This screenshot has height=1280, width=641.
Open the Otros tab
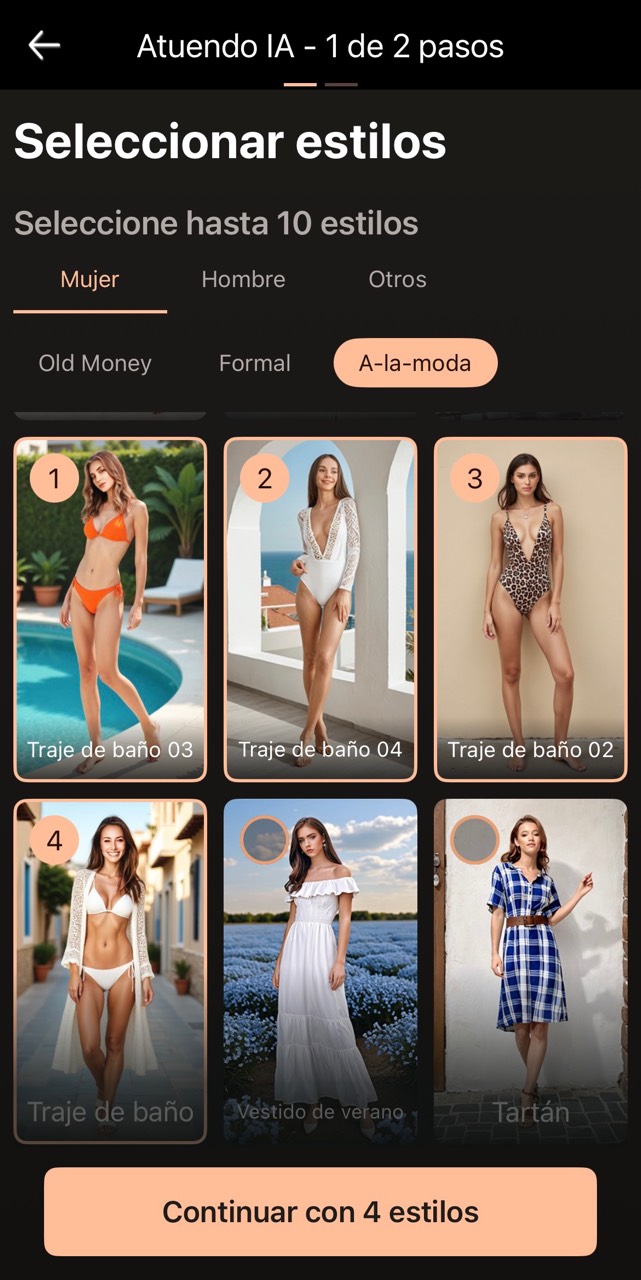point(397,280)
